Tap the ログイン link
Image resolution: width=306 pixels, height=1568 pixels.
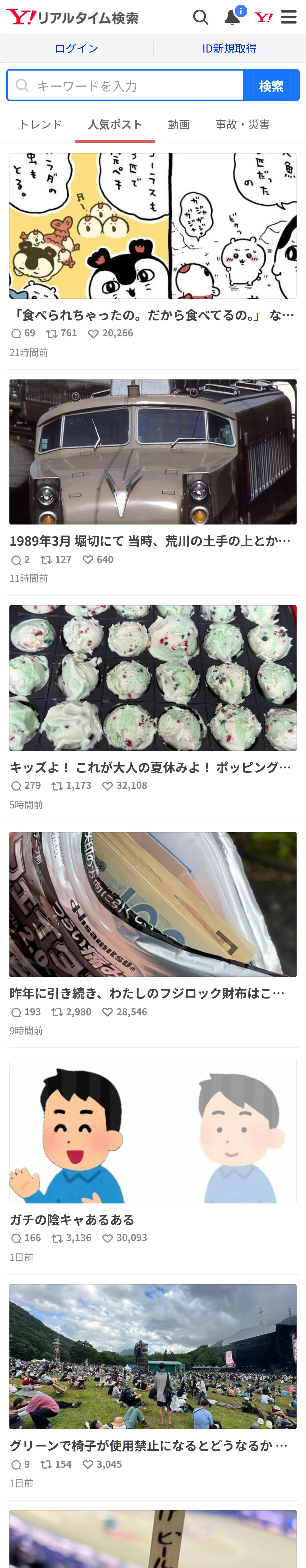76,49
